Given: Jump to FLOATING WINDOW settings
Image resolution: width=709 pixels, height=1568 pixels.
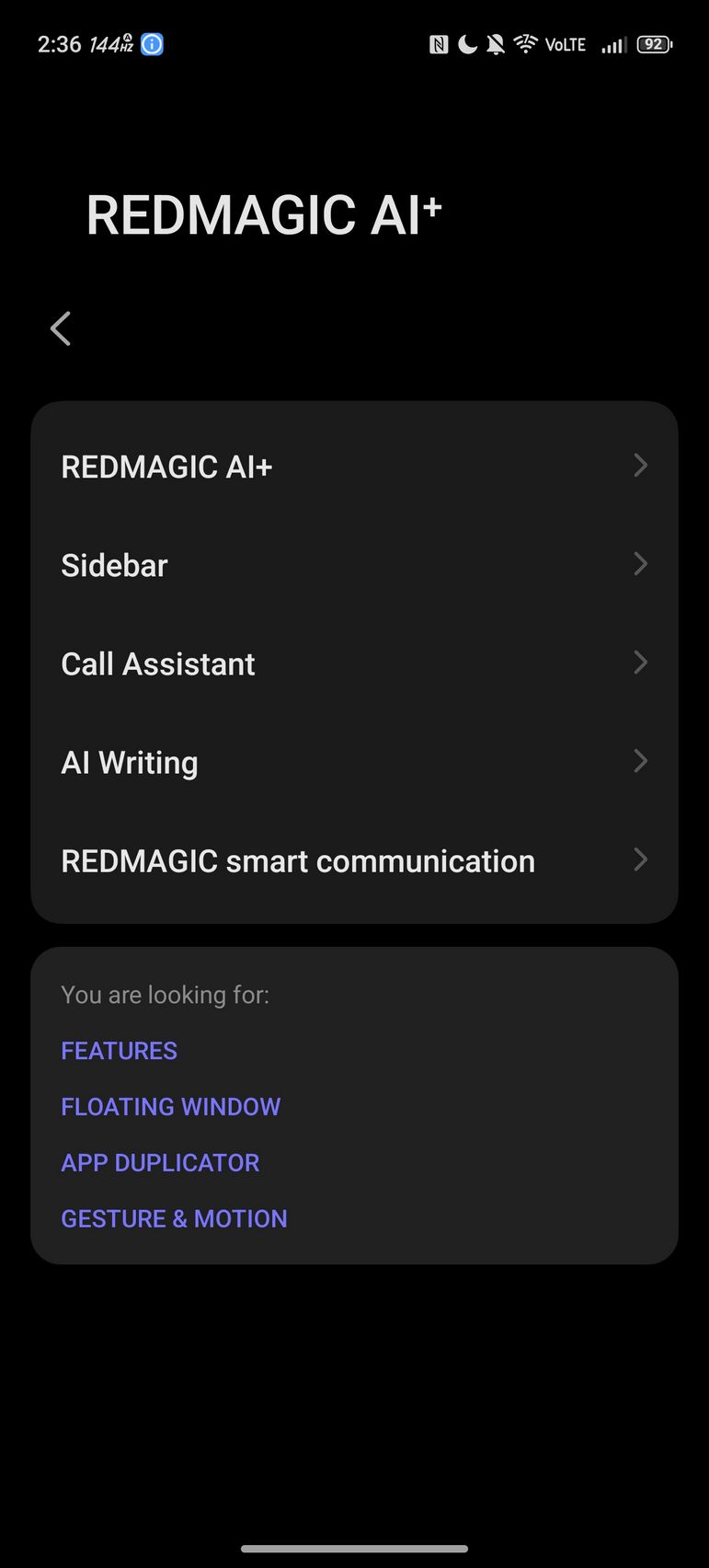Looking at the screenshot, I should click(171, 1106).
